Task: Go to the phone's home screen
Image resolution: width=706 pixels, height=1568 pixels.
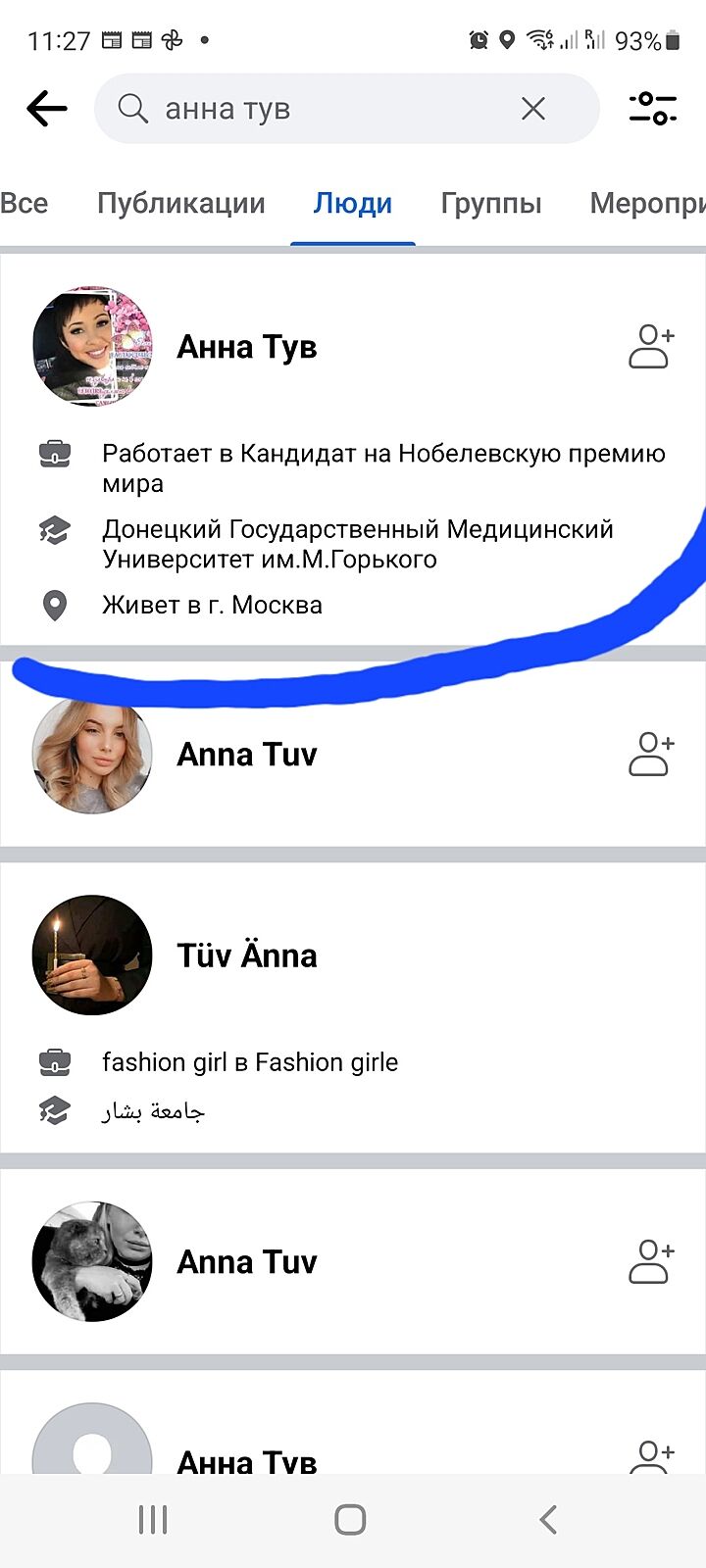Action: [350, 1520]
